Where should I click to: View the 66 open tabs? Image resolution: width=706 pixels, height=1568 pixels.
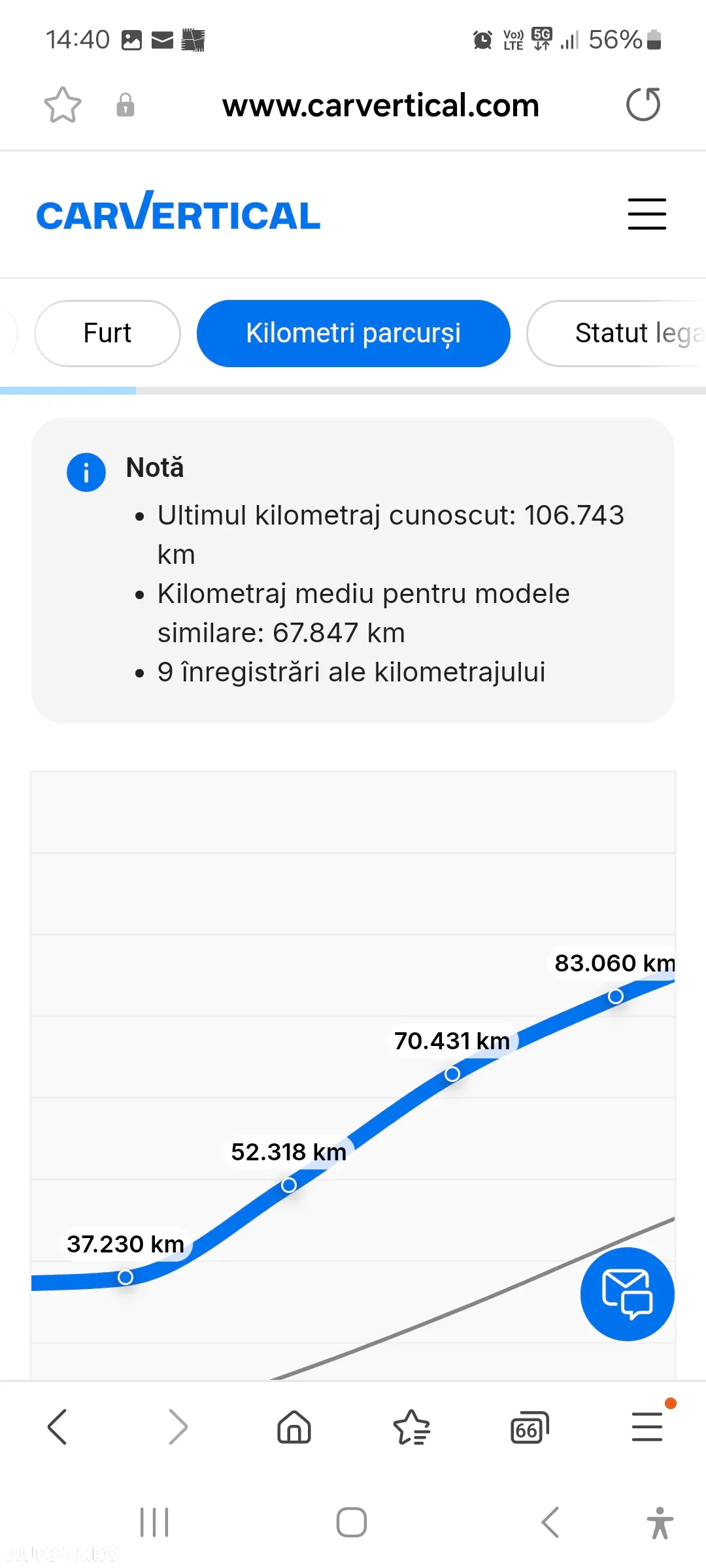[x=529, y=1427]
